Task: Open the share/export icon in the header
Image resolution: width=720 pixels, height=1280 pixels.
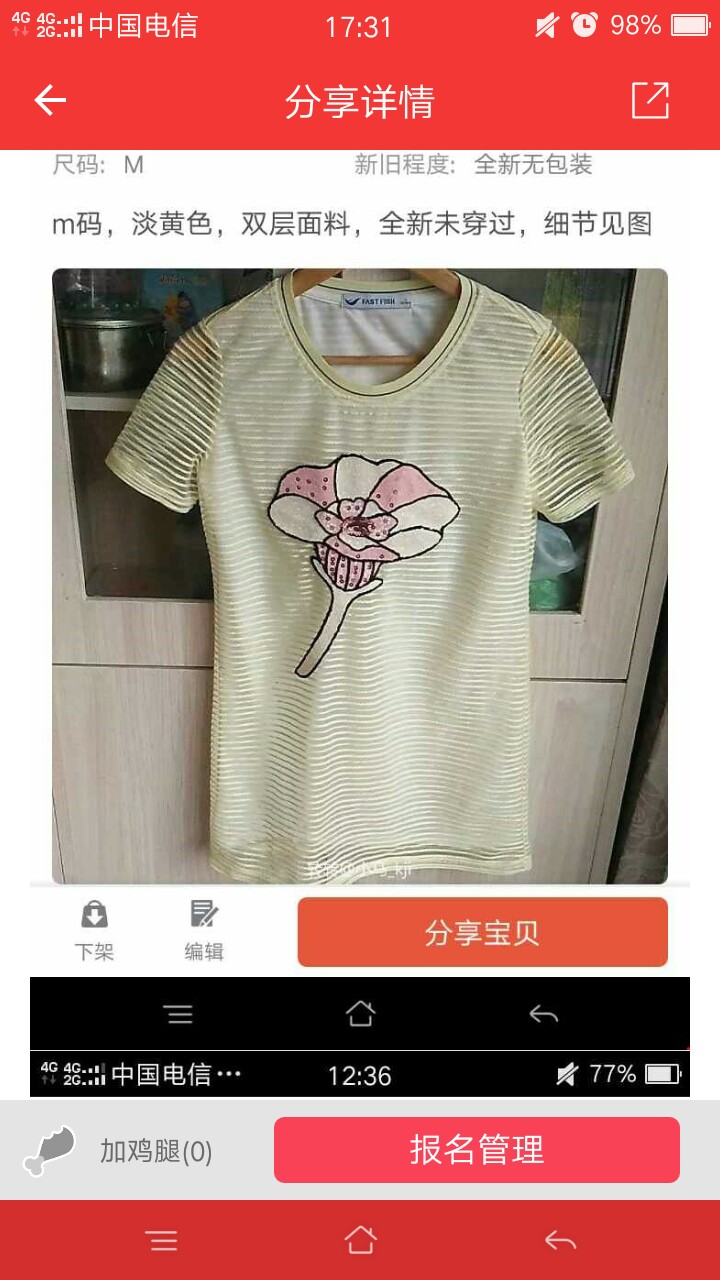Action: coord(650,100)
